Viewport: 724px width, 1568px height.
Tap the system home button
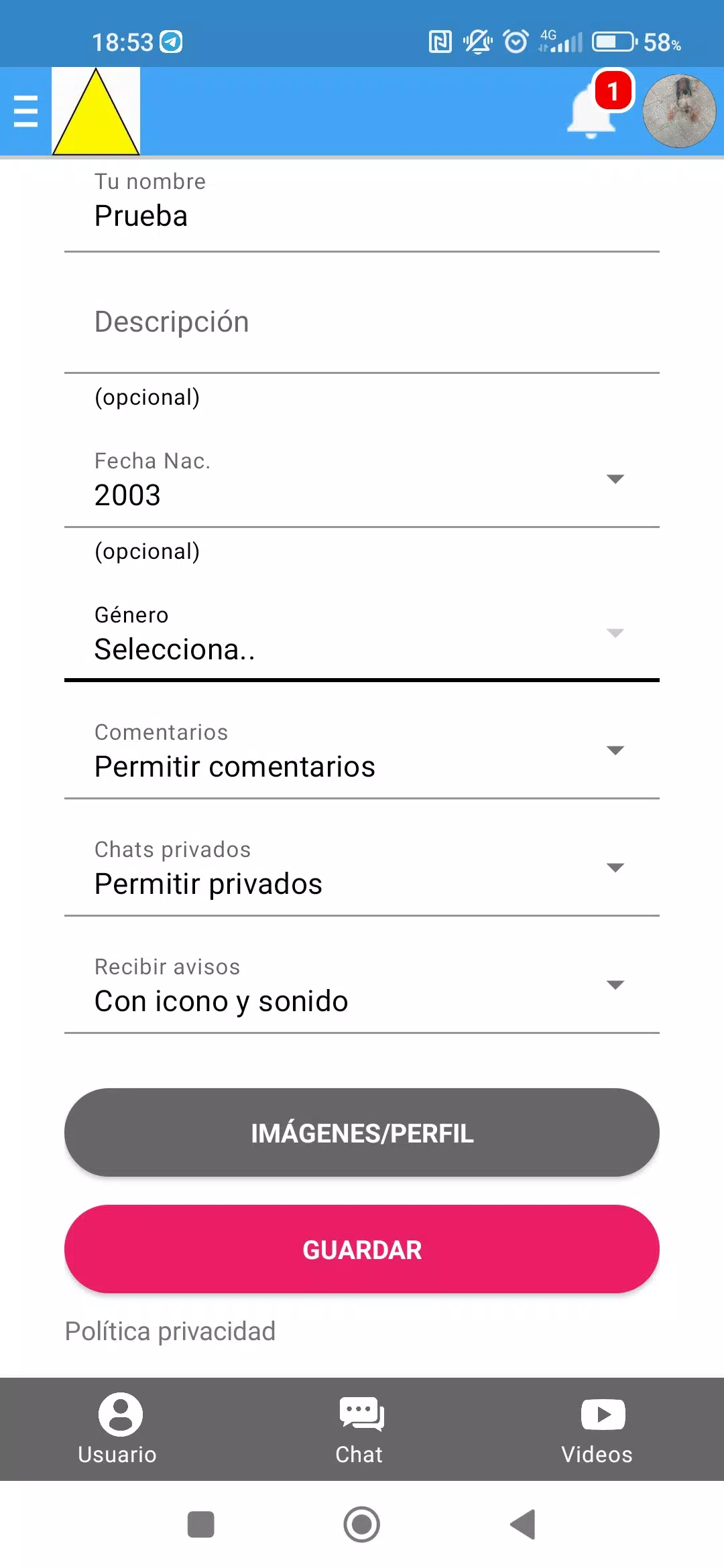362,1524
